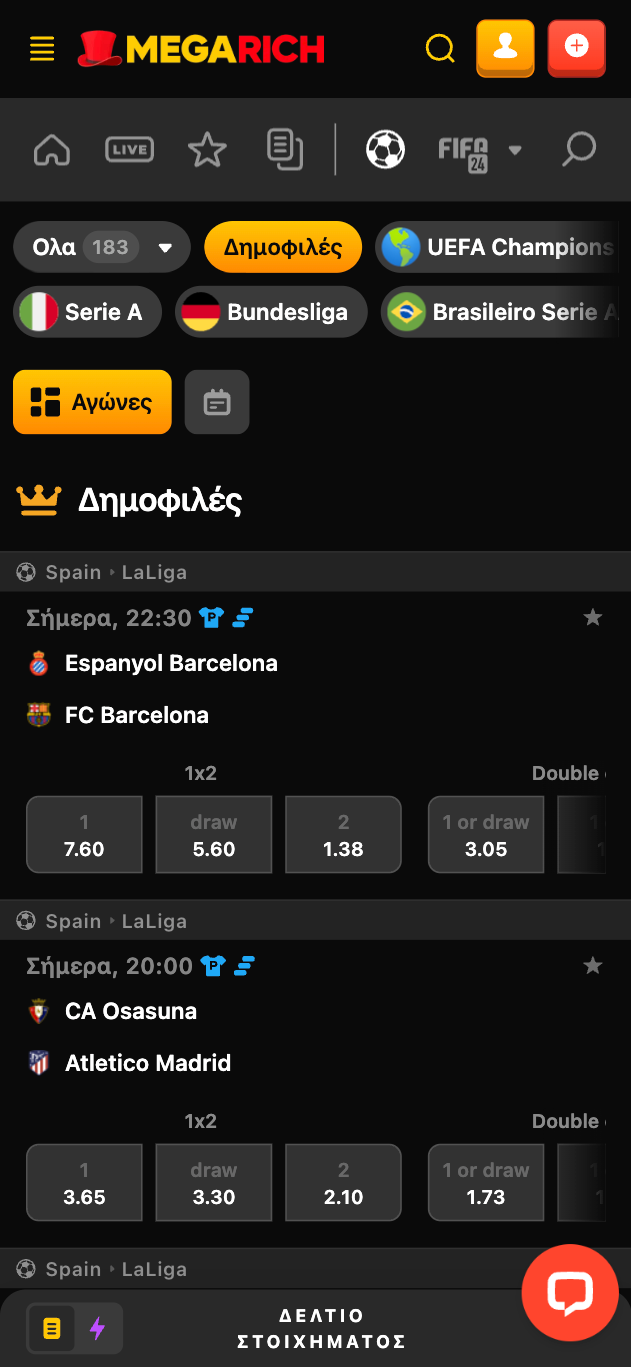Filter by Serie A league
Screen dimensions: 631x1367
pos(87,312)
